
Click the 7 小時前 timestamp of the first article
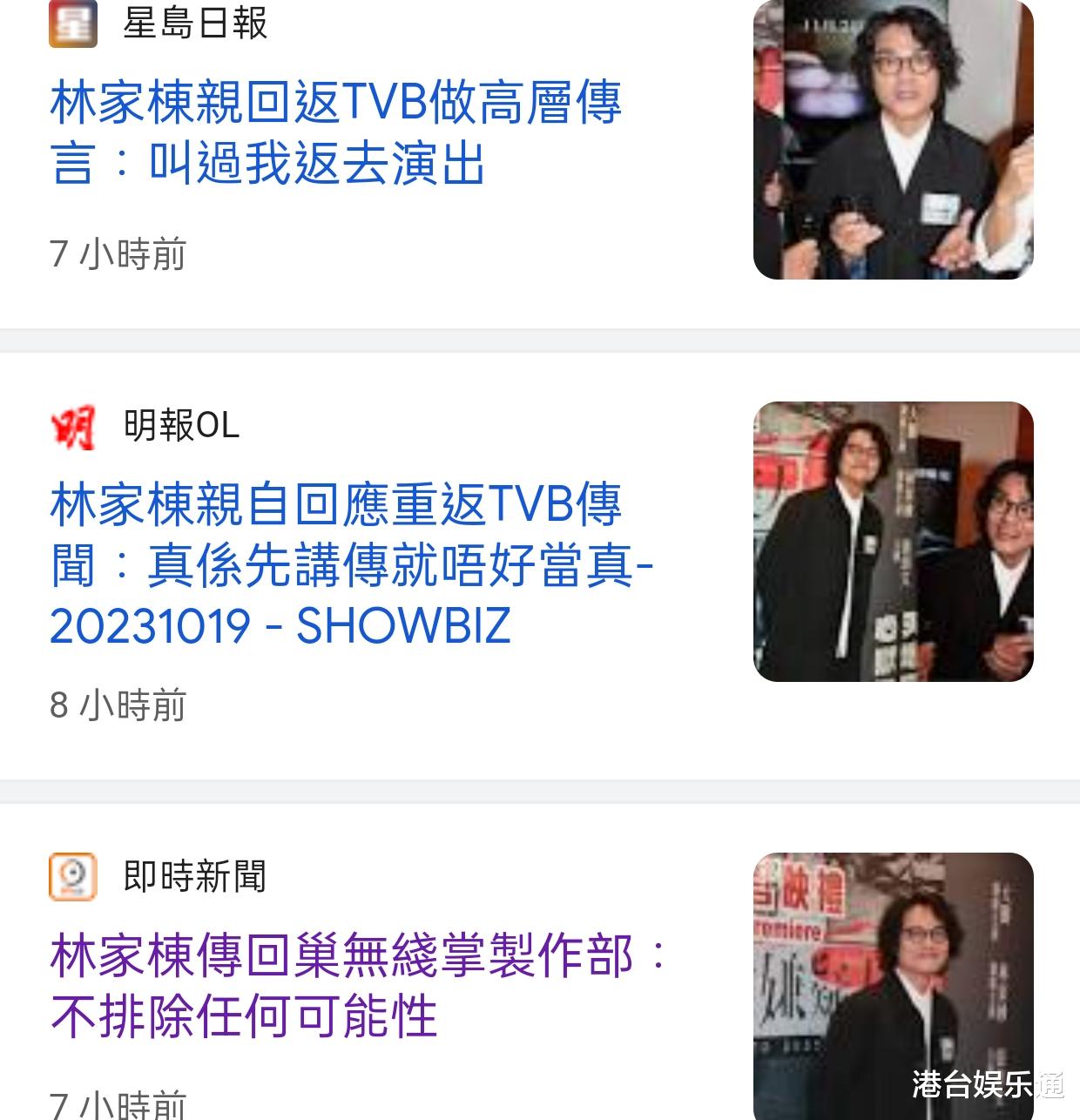coord(115,254)
